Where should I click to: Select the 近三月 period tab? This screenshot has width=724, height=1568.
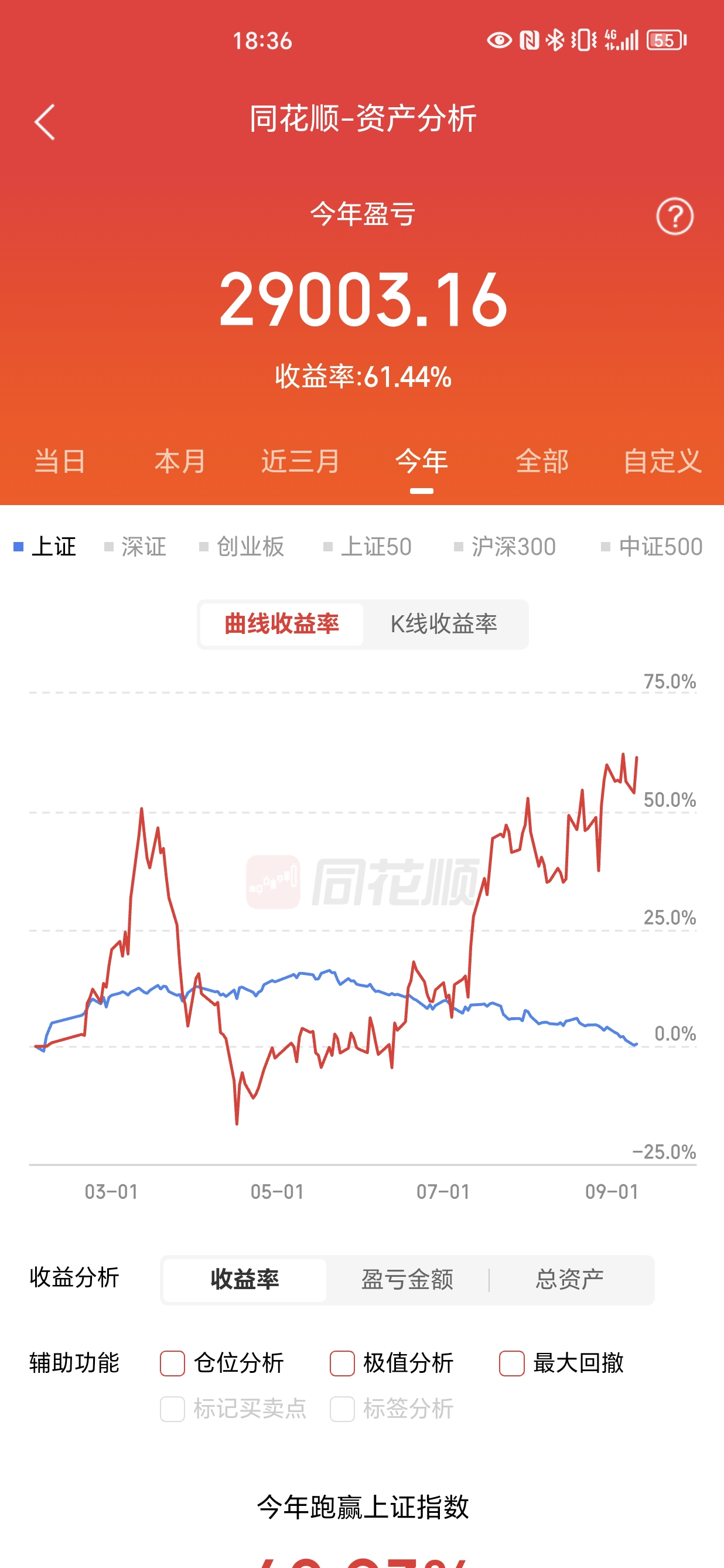coord(300,461)
